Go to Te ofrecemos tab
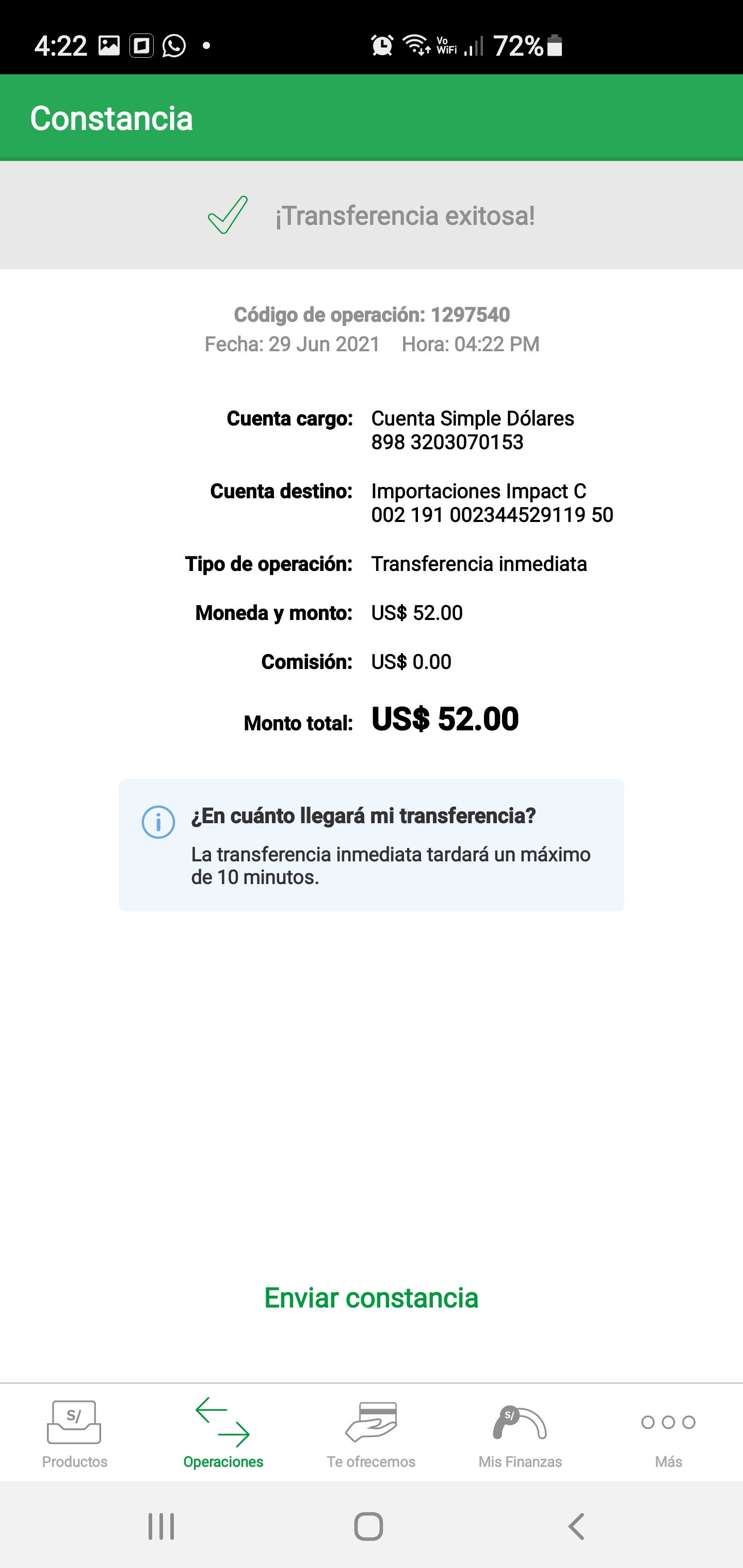 point(371,1432)
